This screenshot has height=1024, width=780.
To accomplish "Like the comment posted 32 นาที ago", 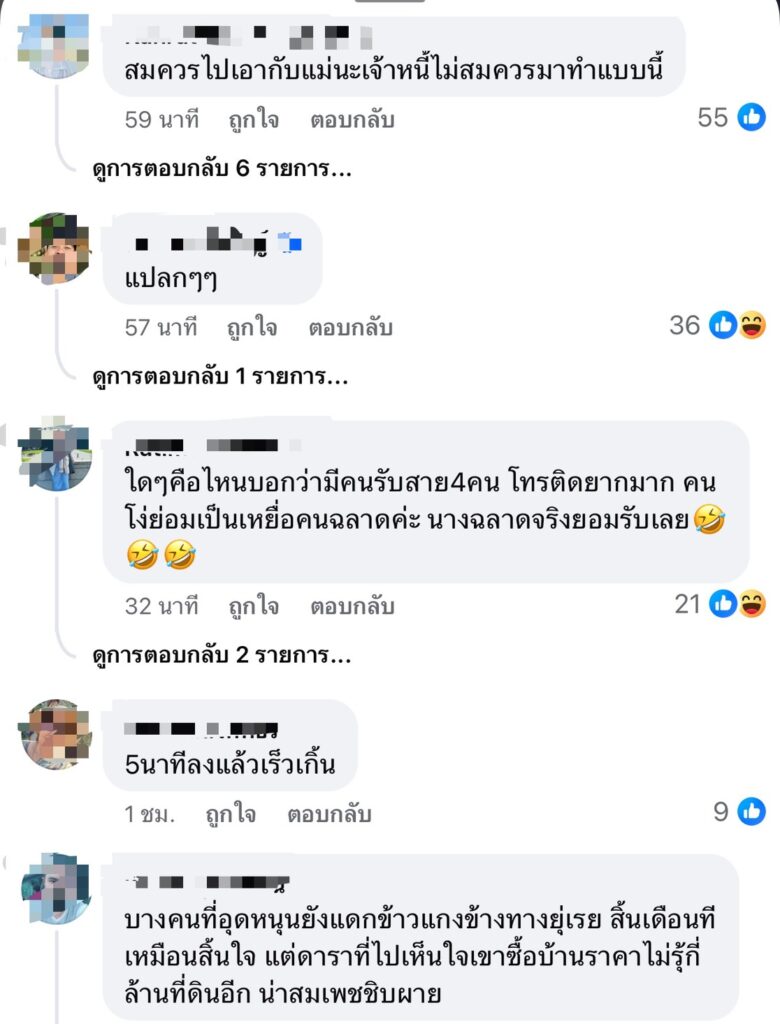I will pyautogui.click(x=252, y=606).
